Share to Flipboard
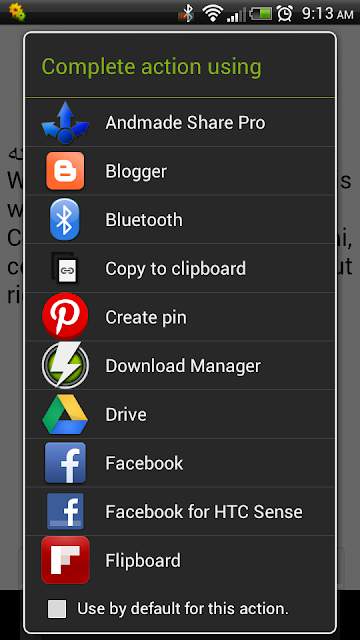Screen dimensions: 360x640 click(180, 560)
